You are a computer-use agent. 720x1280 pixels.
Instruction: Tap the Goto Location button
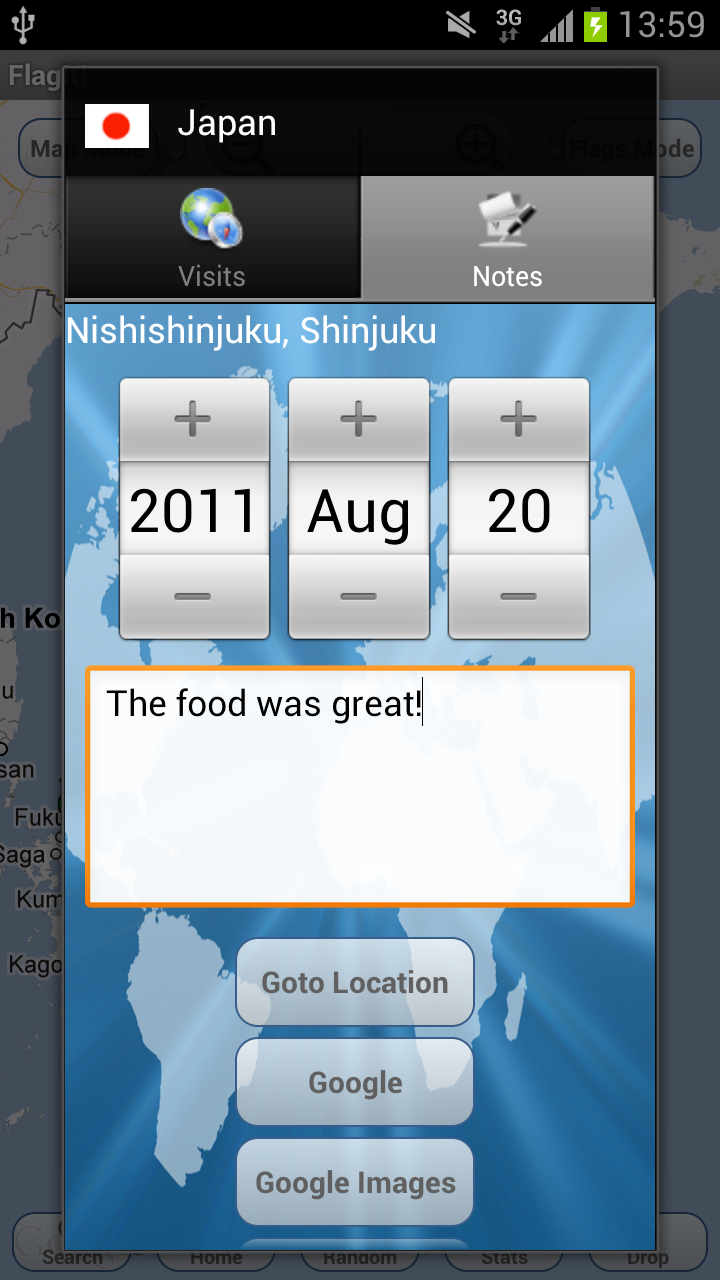coord(355,983)
